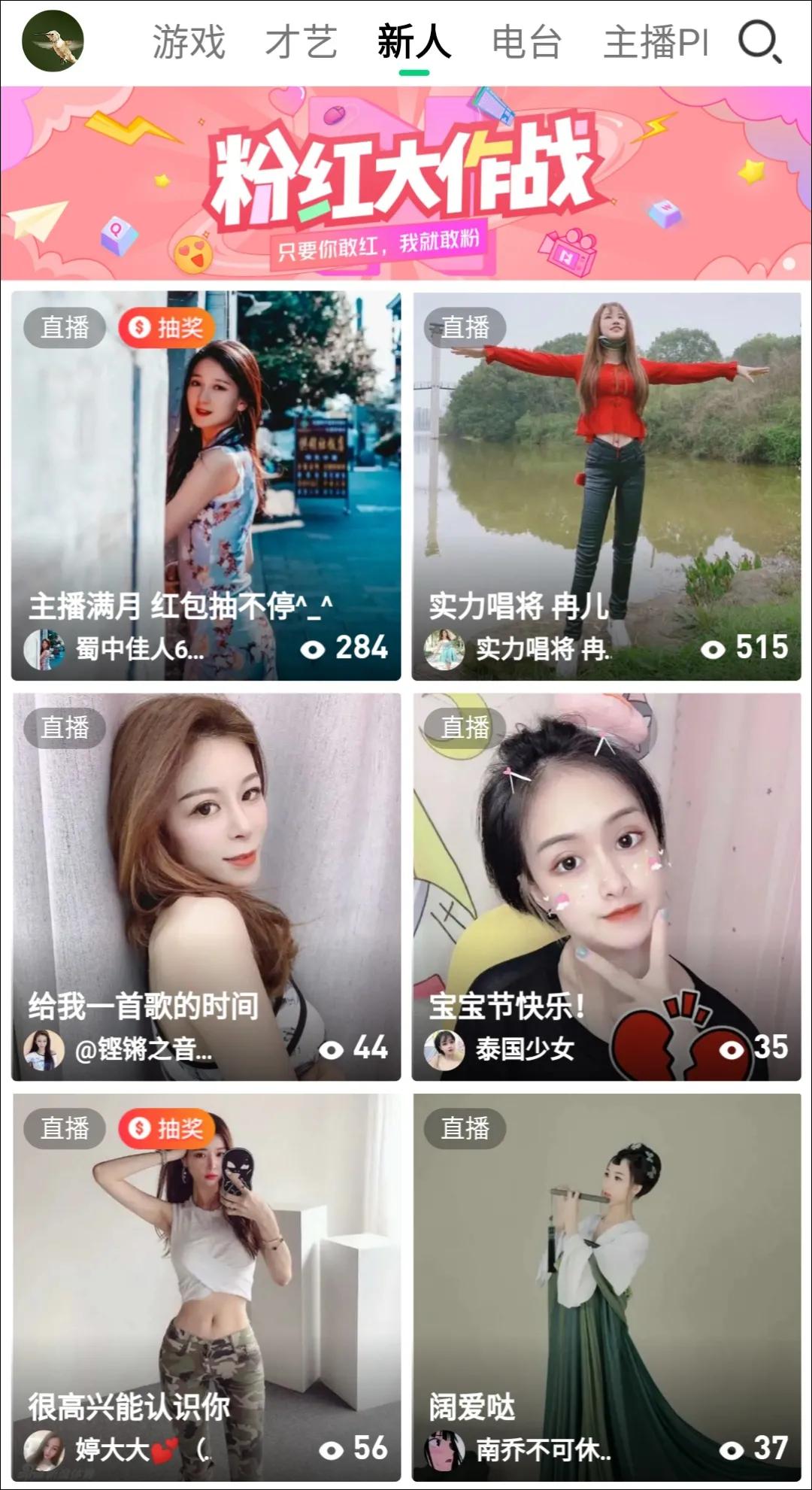The height and width of the screenshot is (1490, 812).
Task: Tap the 抽奖 lottery icon on 蜀中佳人's card
Action: coord(165,329)
